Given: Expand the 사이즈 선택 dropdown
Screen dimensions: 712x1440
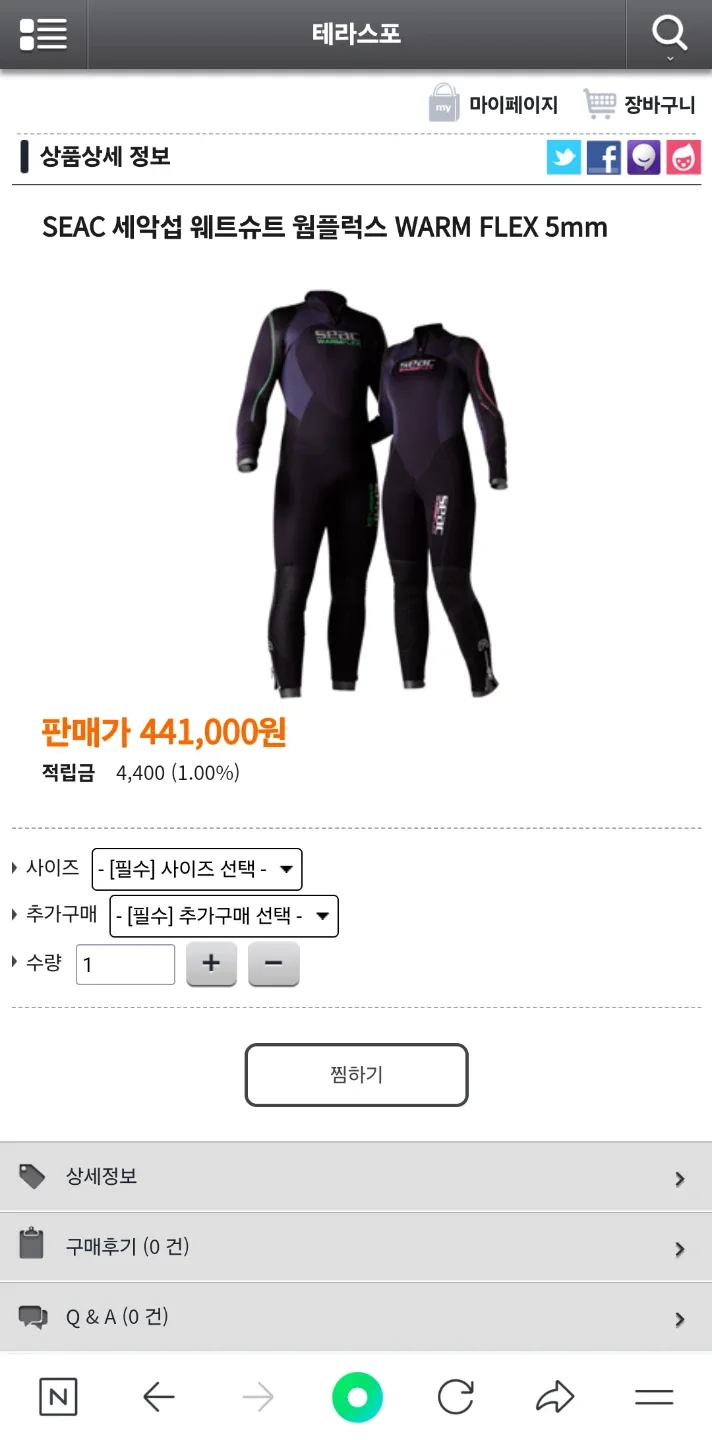Looking at the screenshot, I should click(197, 869).
